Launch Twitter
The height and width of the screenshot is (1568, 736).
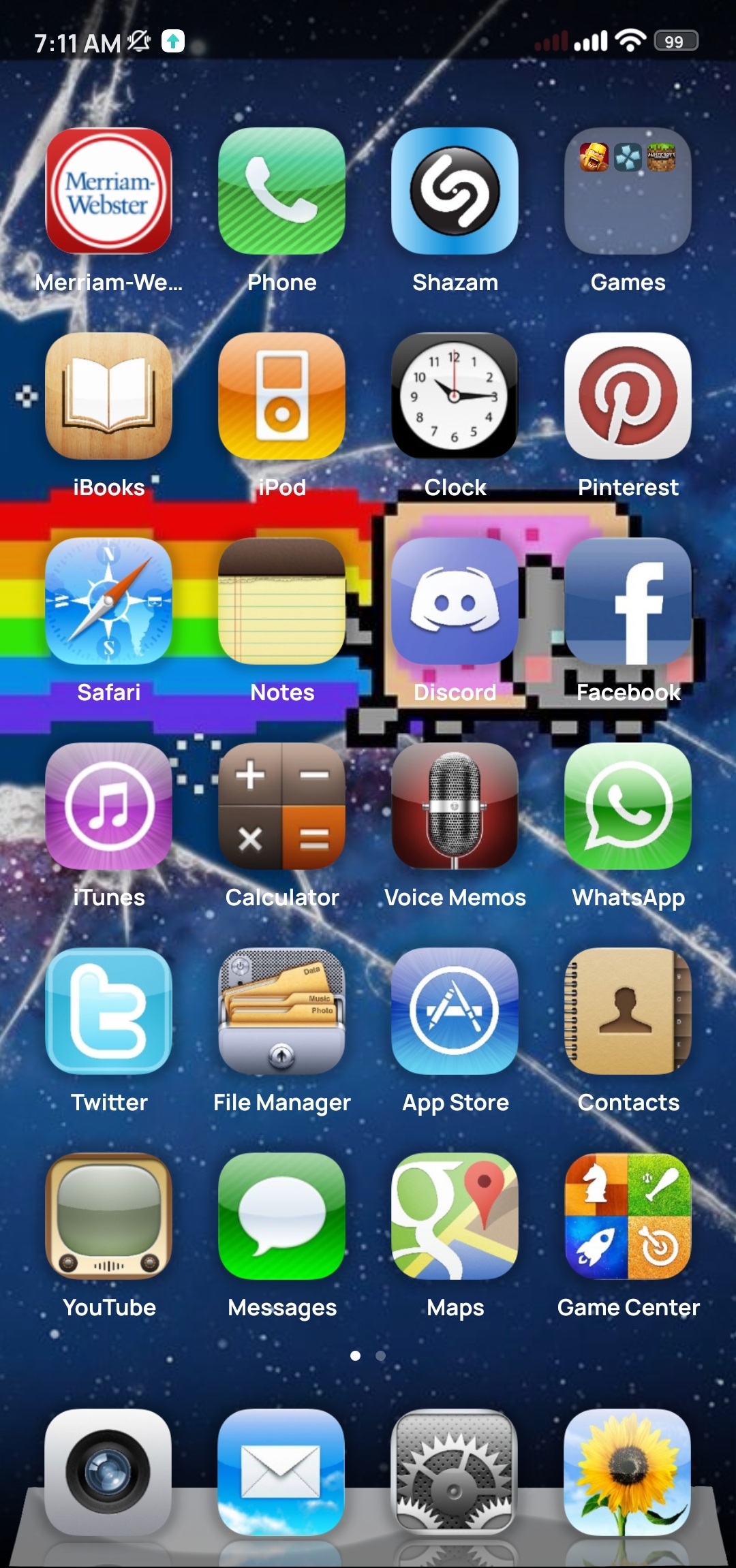click(x=109, y=1012)
